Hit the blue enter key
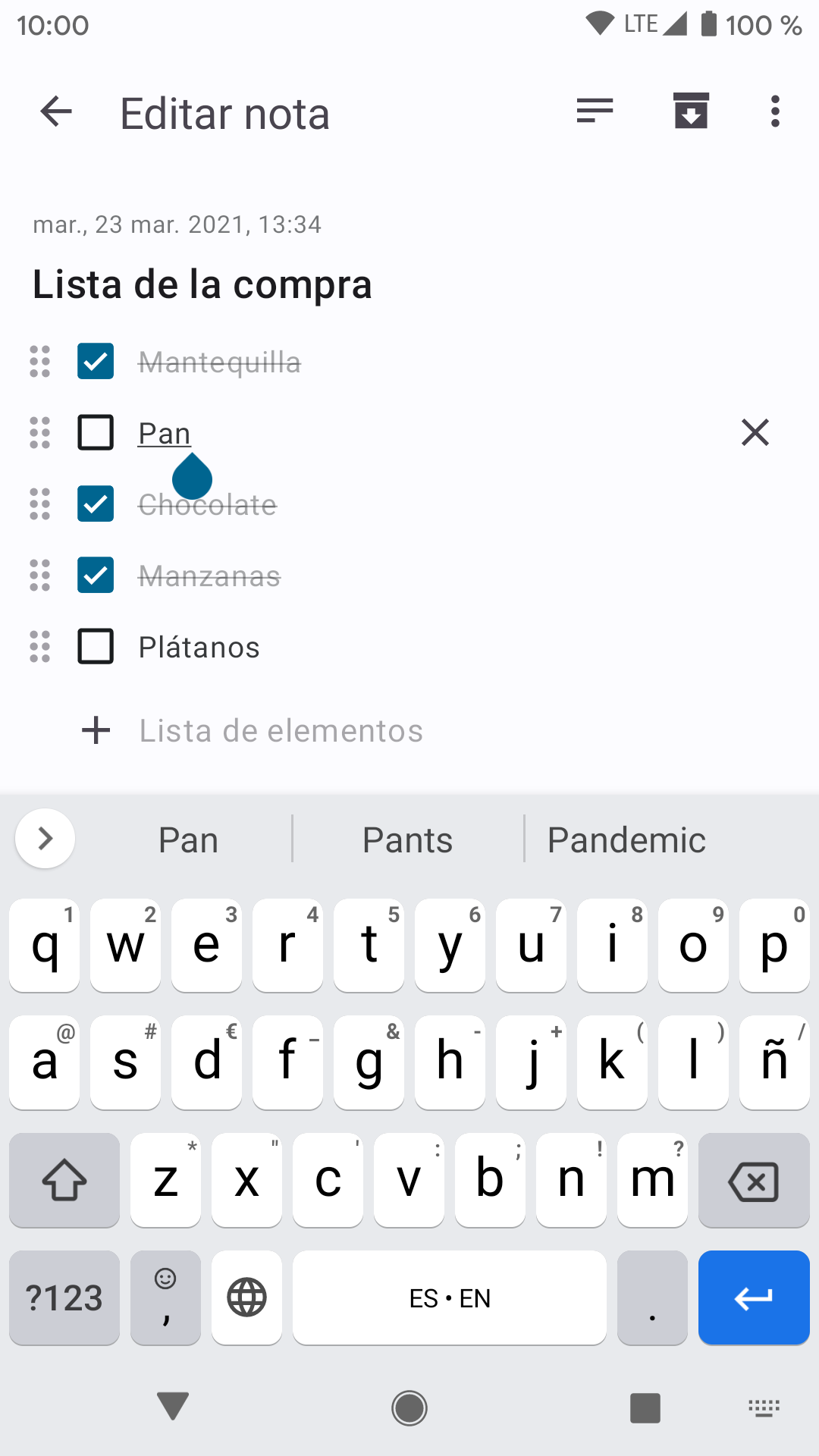 (x=754, y=1298)
